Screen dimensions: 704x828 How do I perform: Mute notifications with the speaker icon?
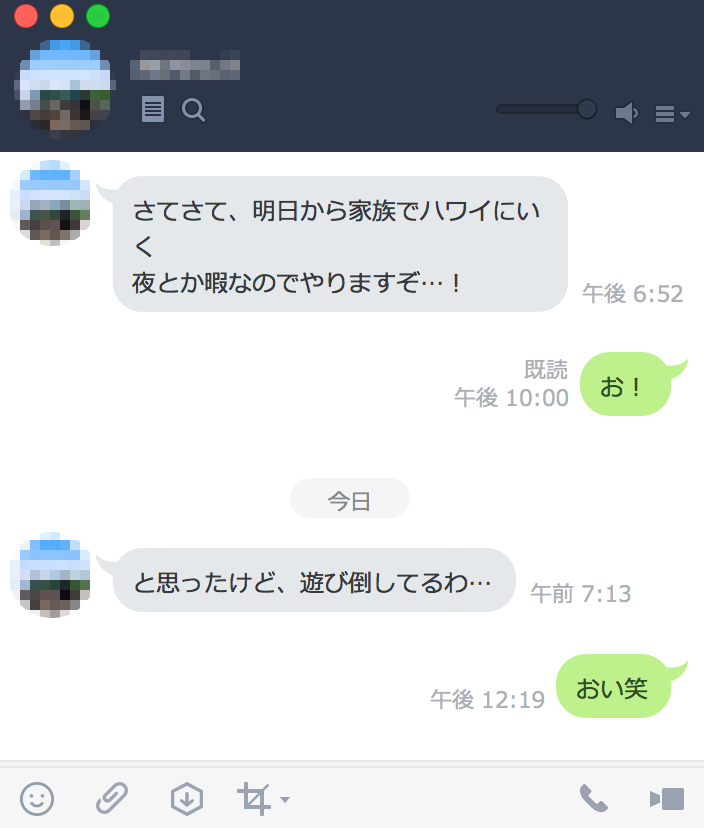tap(626, 113)
